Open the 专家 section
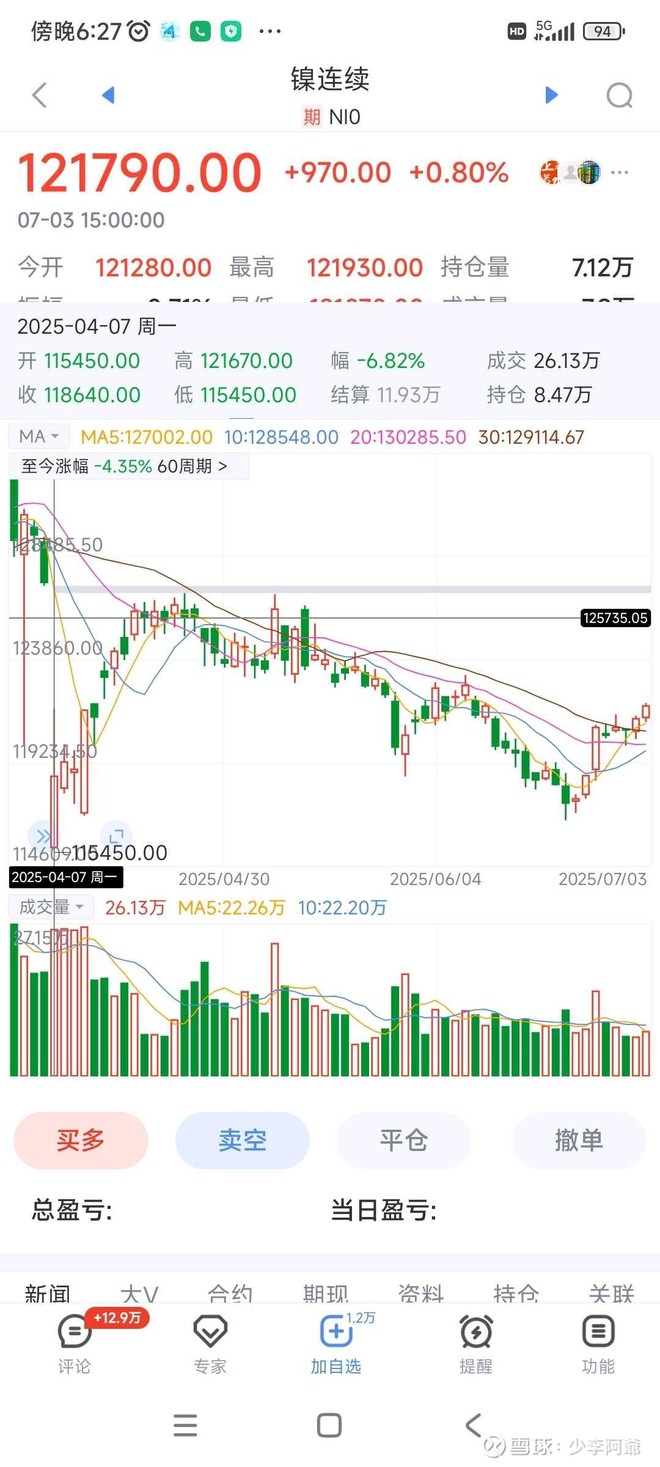The image size is (660, 1467). [210, 1343]
